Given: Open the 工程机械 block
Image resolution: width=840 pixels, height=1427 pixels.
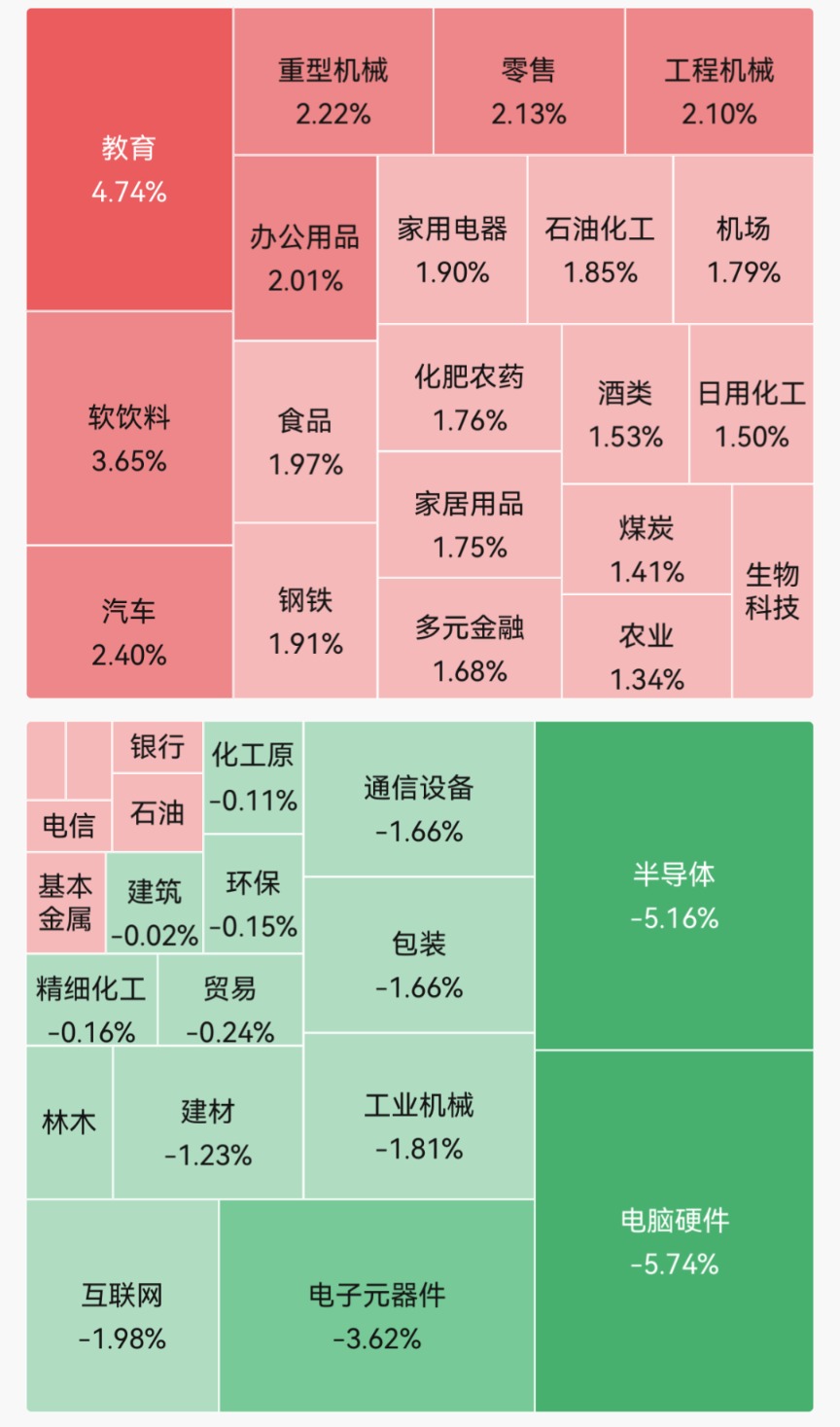Looking at the screenshot, I should tap(719, 82).
